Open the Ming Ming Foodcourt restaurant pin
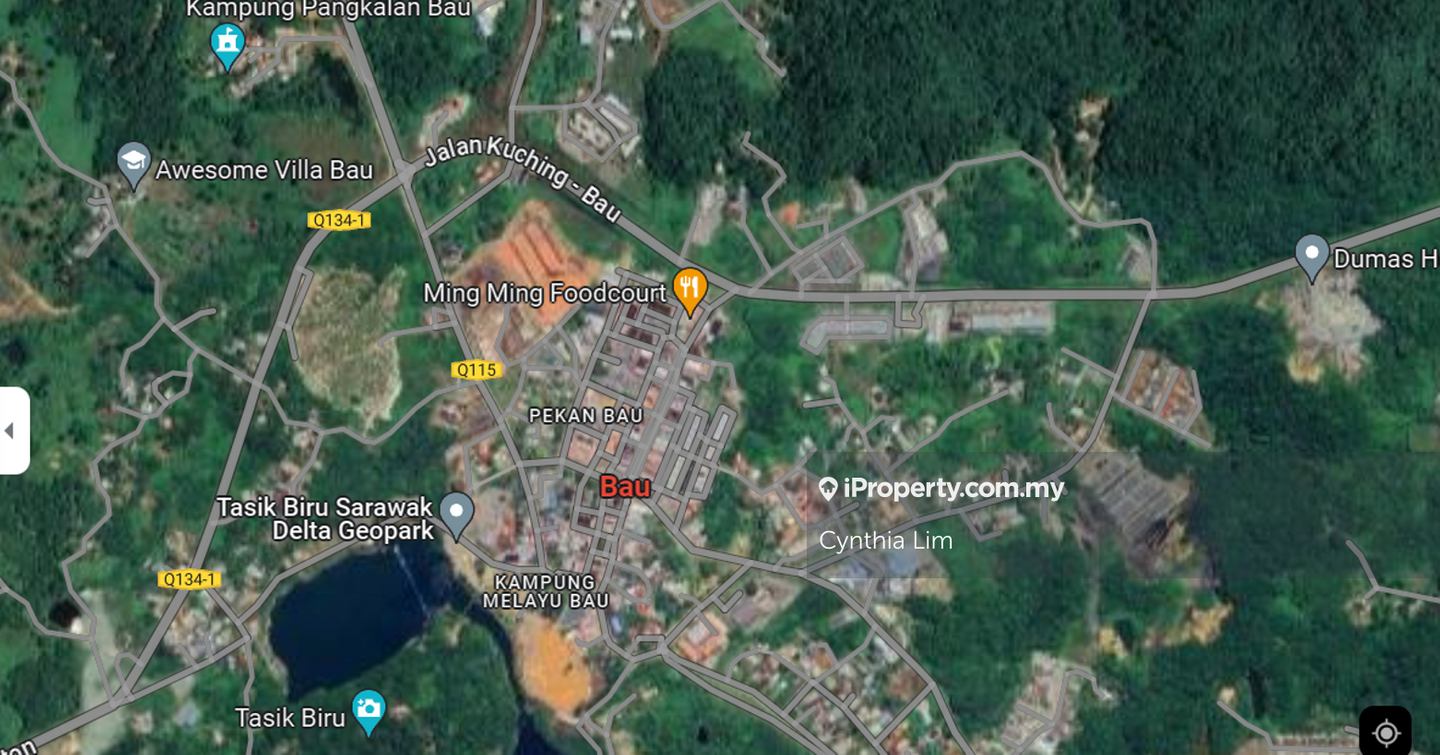Screen dimensions: 1440x755 [x=689, y=288]
